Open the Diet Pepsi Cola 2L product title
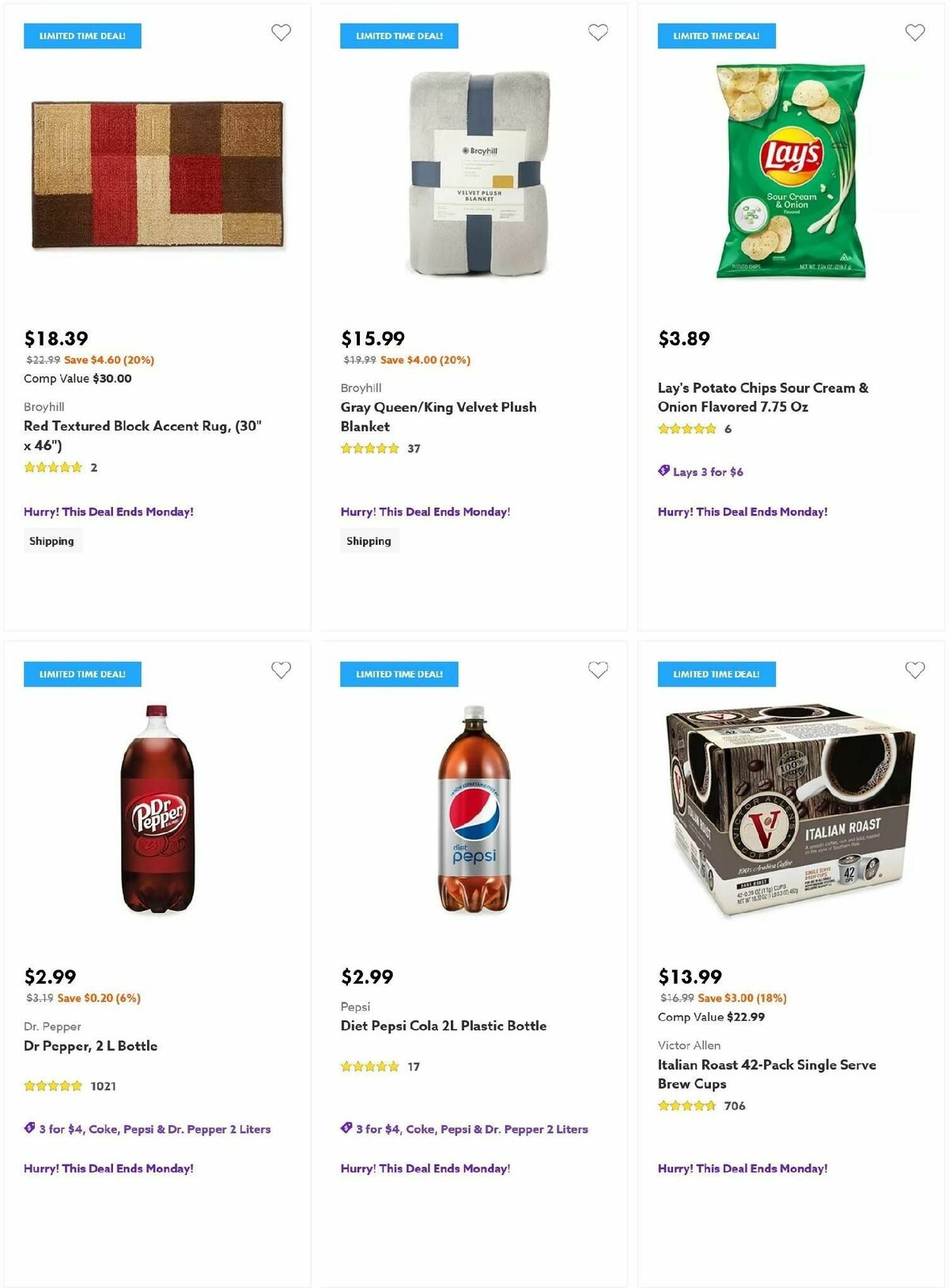 click(x=443, y=1025)
